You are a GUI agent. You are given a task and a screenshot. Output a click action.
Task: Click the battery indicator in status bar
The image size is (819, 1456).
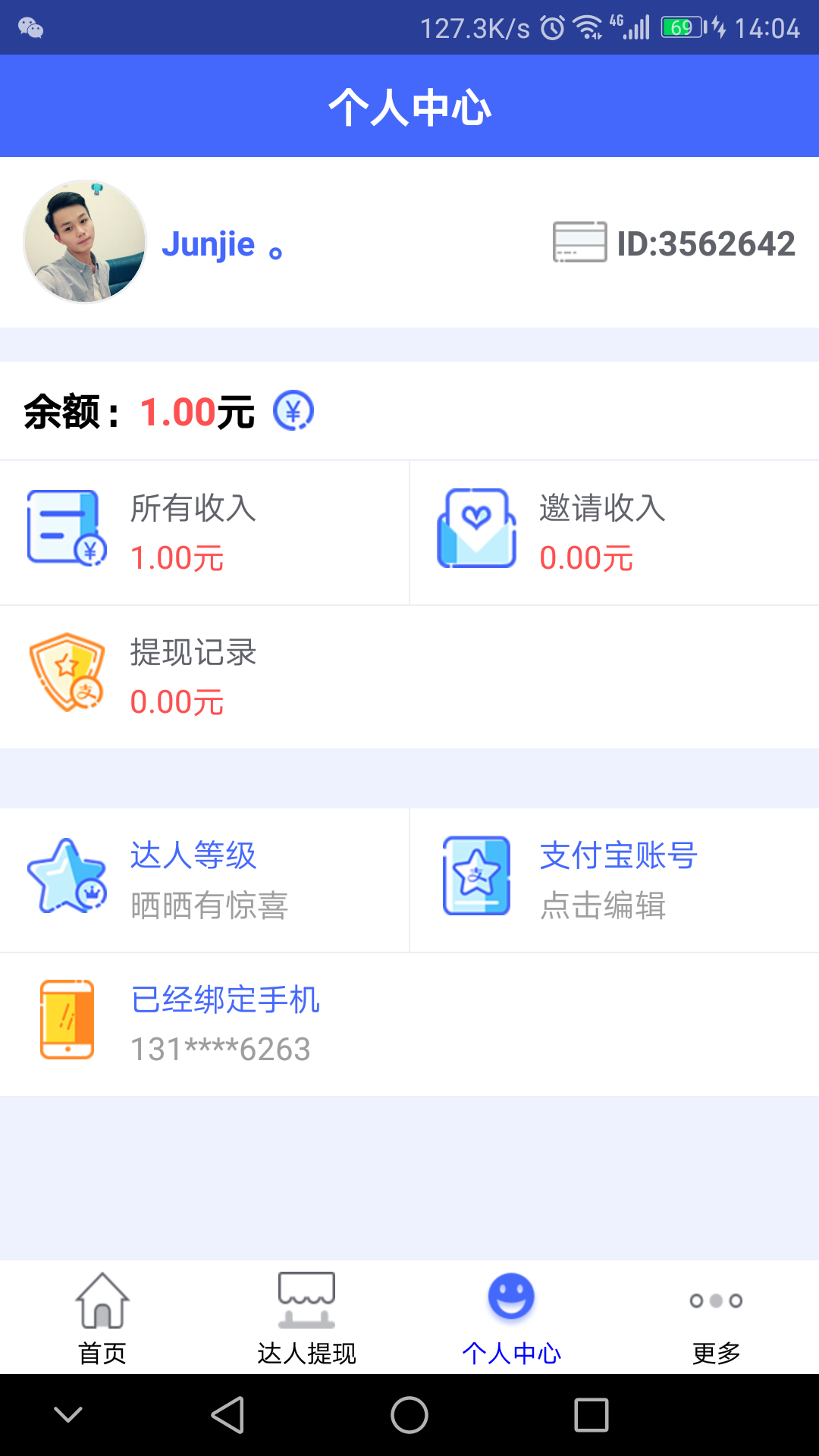click(679, 27)
